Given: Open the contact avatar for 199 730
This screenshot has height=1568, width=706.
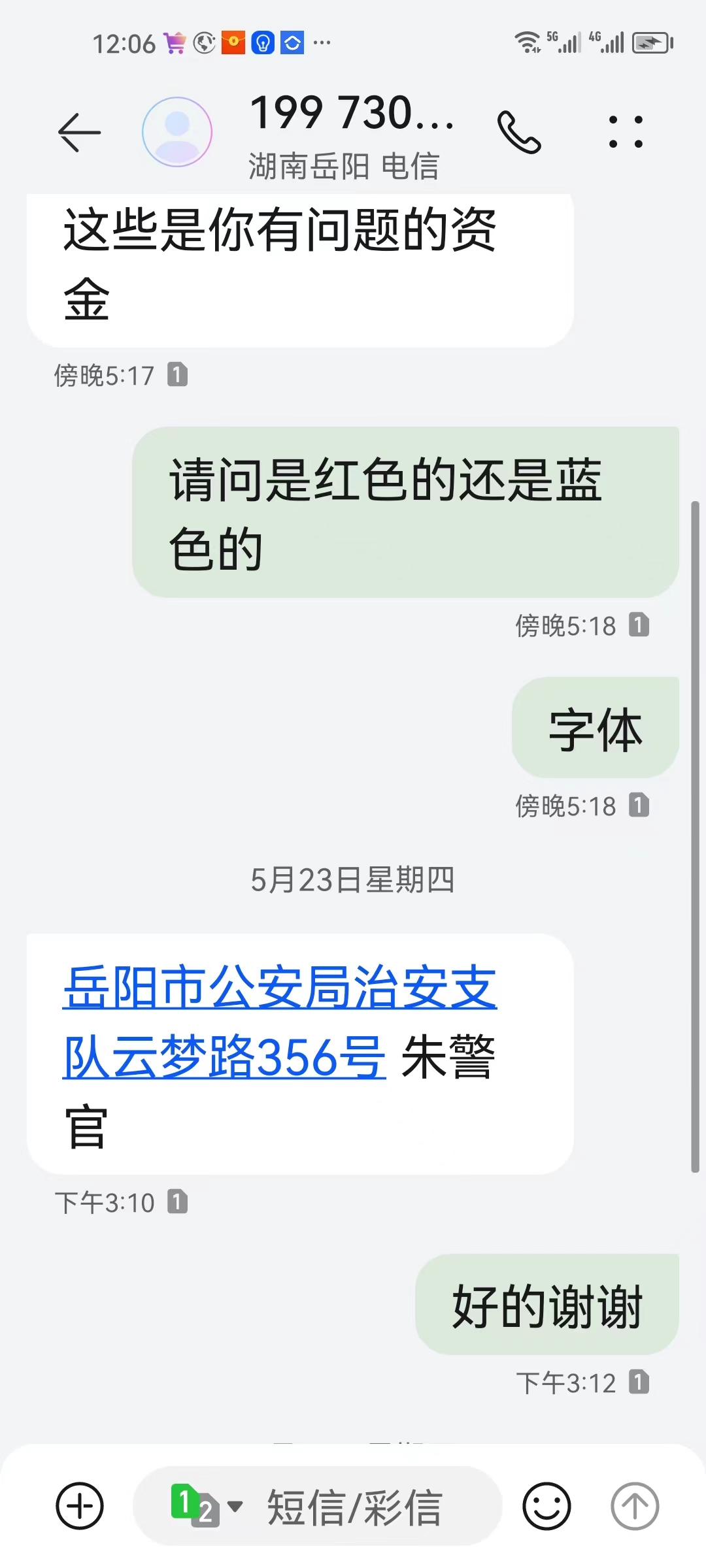Looking at the screenshot, I should (x=177, y=132).
